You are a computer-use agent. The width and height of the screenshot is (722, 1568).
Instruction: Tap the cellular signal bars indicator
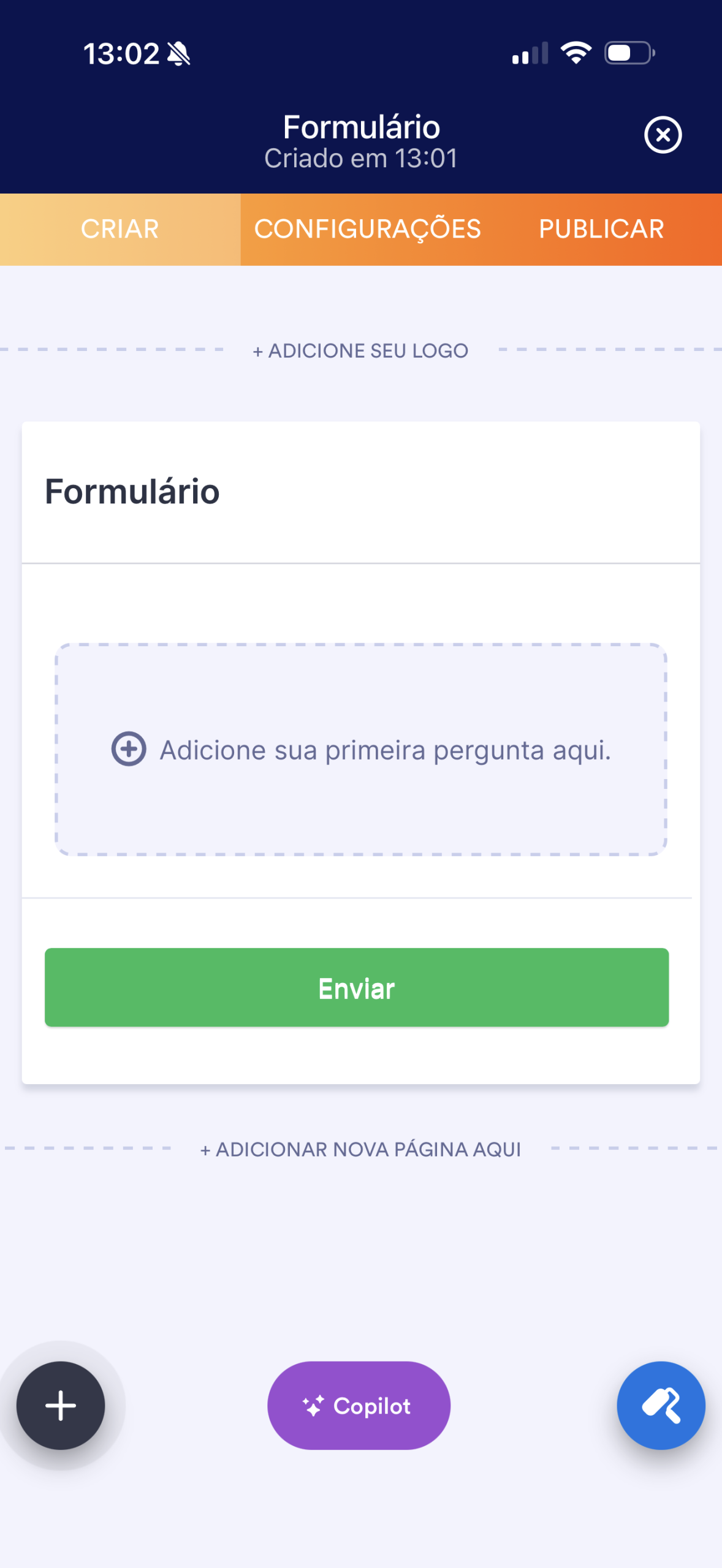[531, 54]
